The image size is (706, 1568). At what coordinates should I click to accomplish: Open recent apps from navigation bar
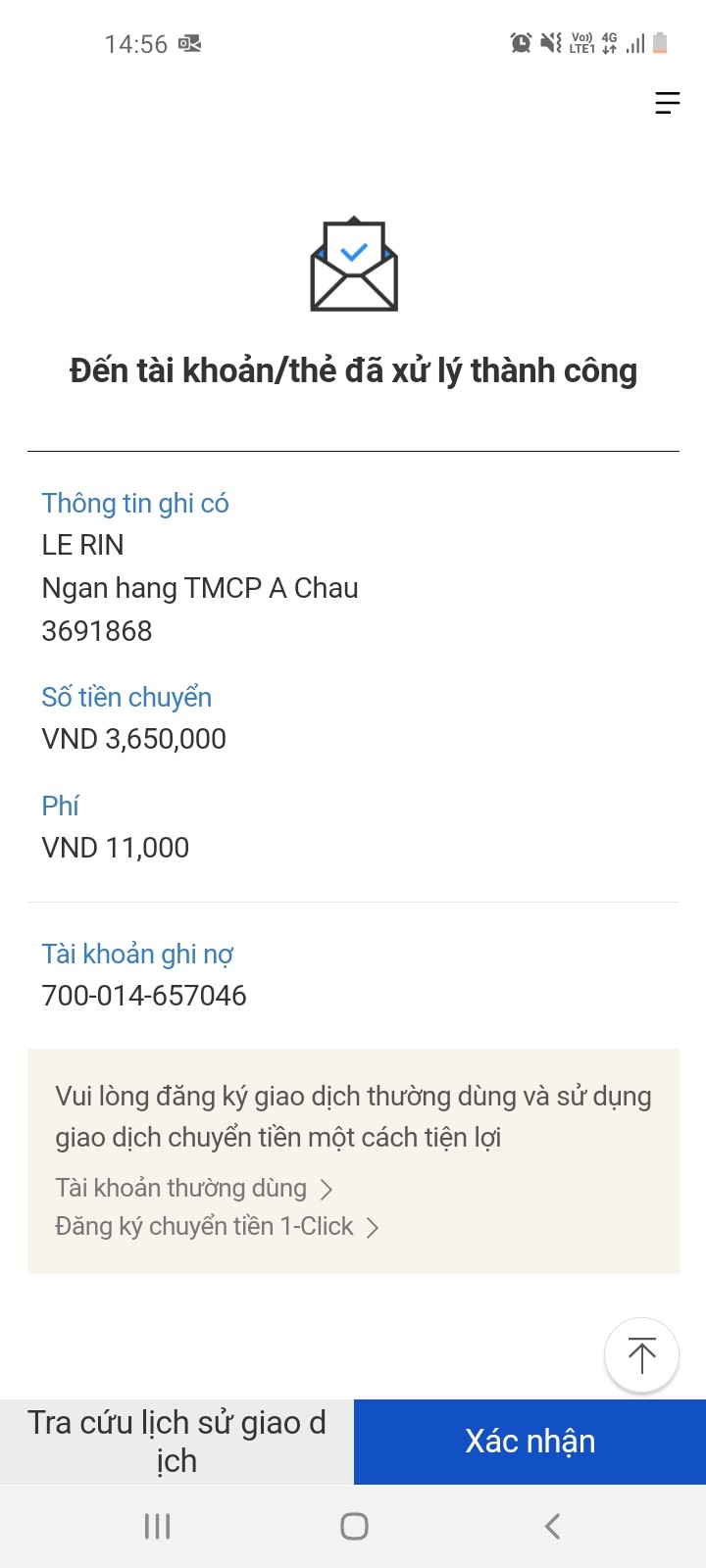coord(157,1526)
